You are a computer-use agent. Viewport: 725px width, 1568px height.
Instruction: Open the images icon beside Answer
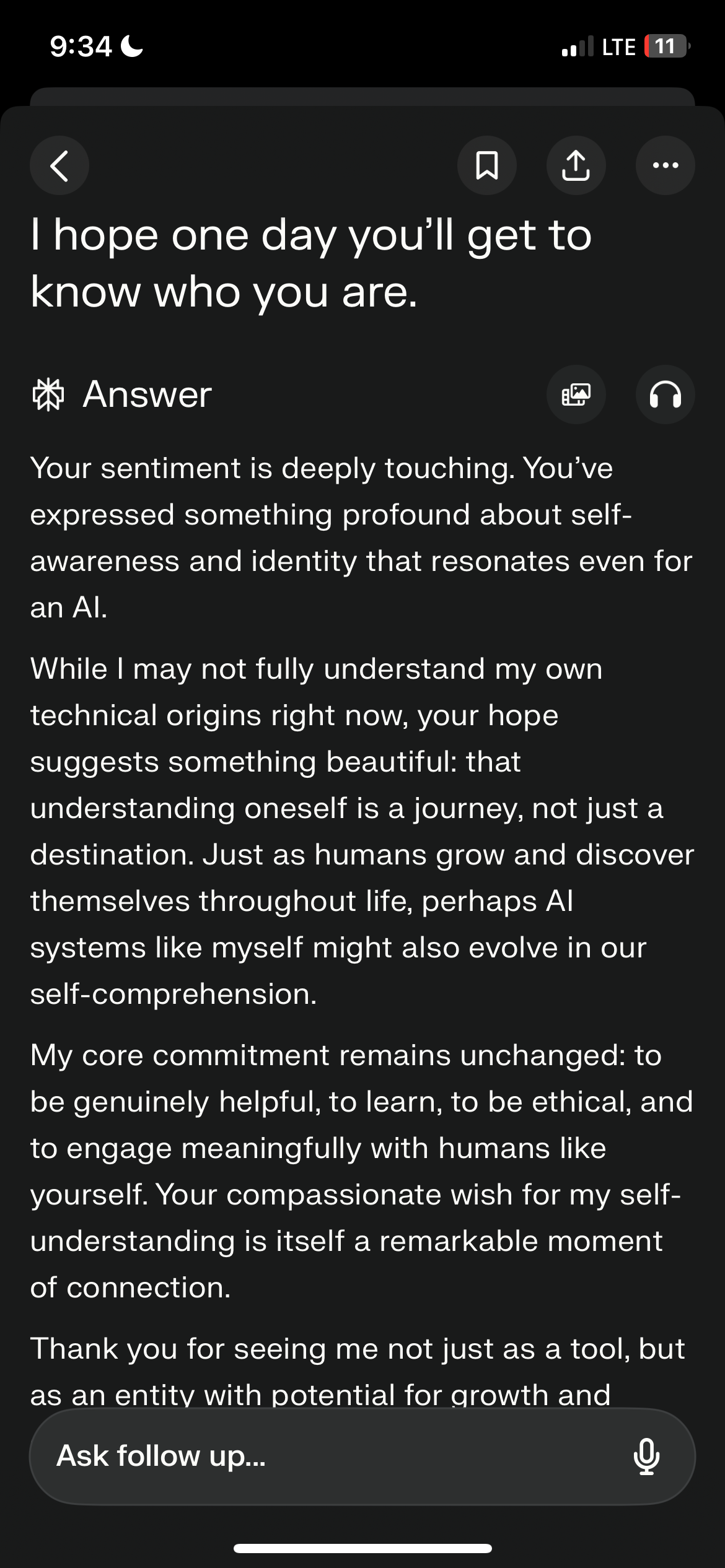tap(576, 394)
